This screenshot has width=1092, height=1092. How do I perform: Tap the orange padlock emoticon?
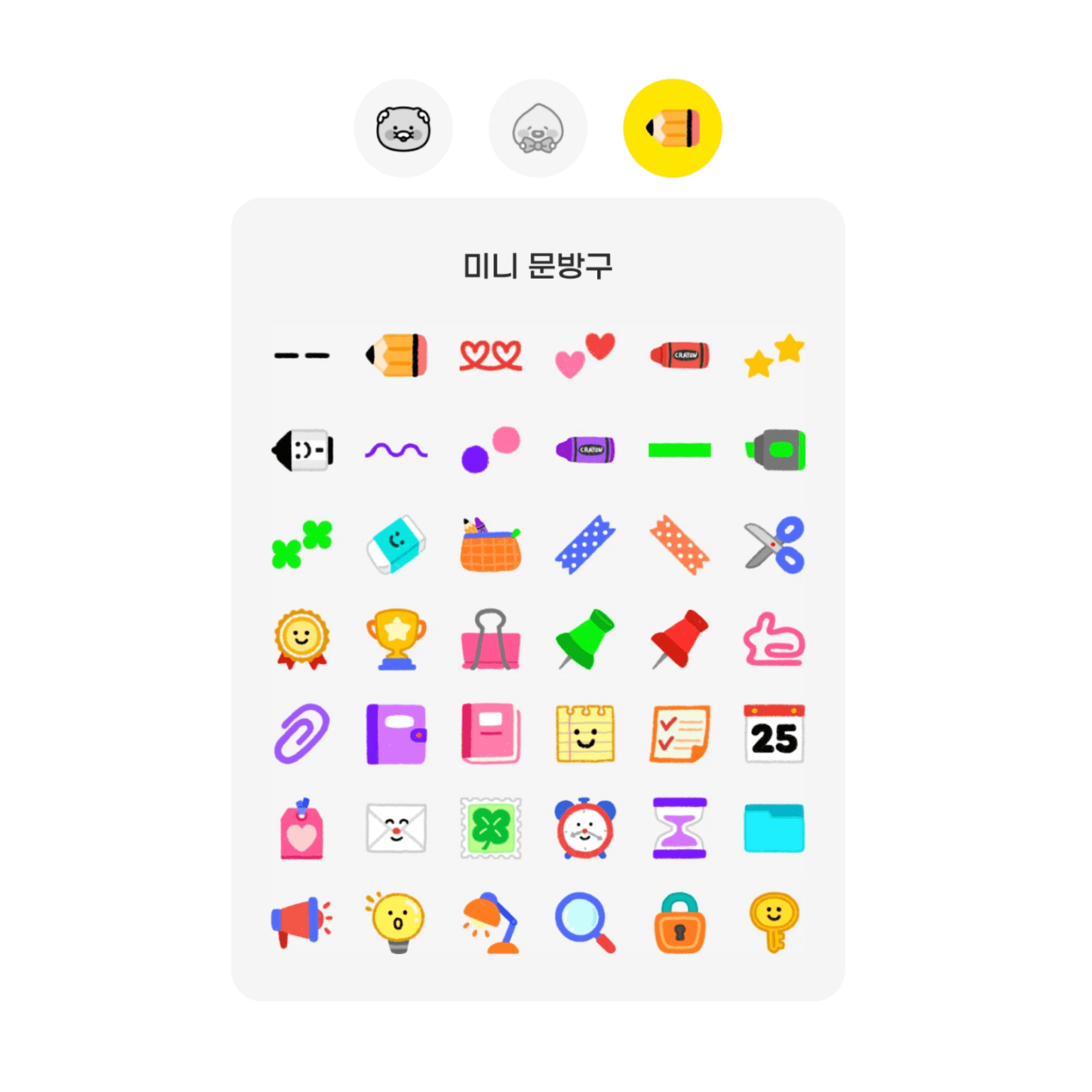(x=680, y=923)
